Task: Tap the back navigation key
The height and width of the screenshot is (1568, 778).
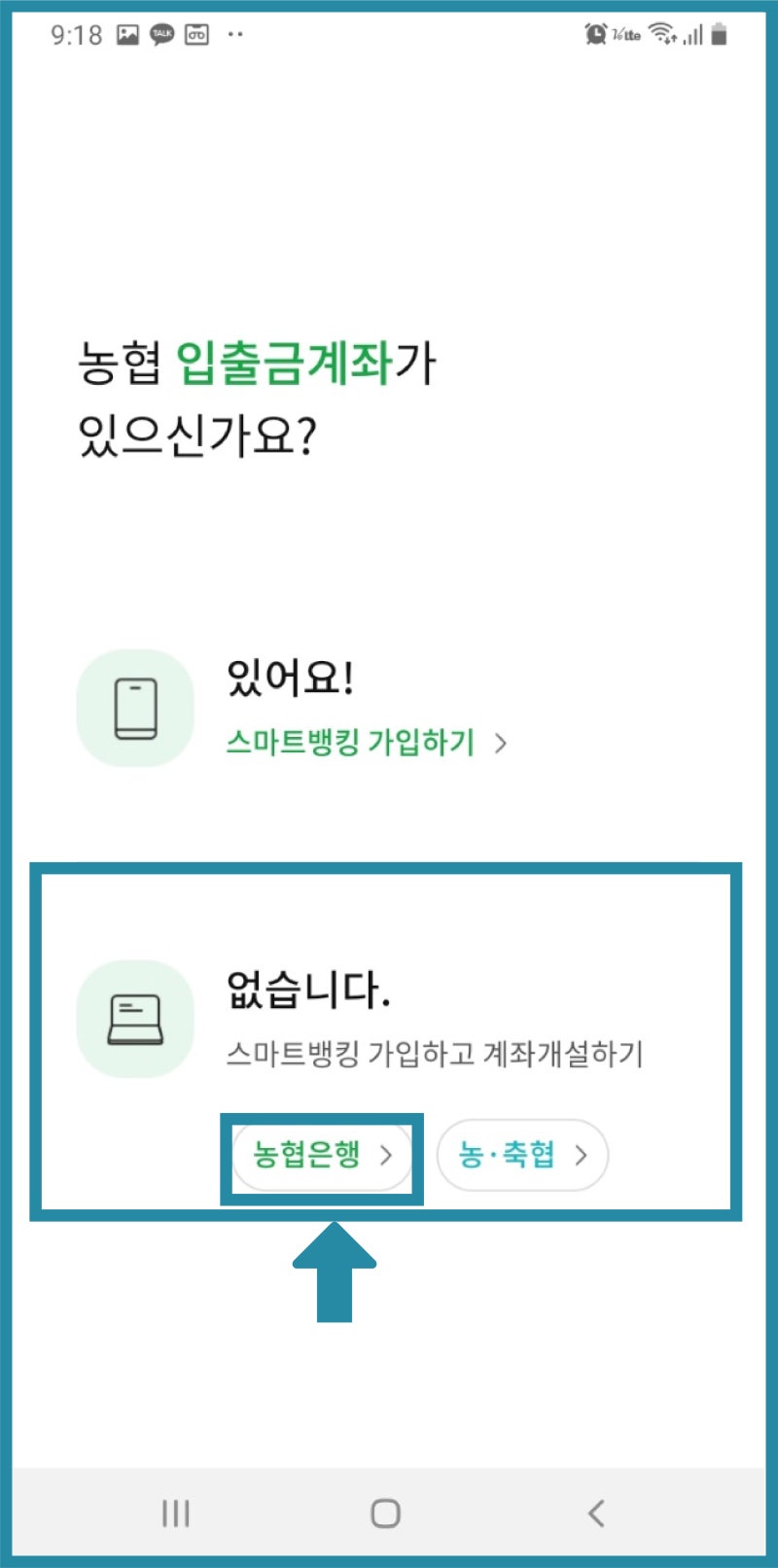Action: point(596,1513)
